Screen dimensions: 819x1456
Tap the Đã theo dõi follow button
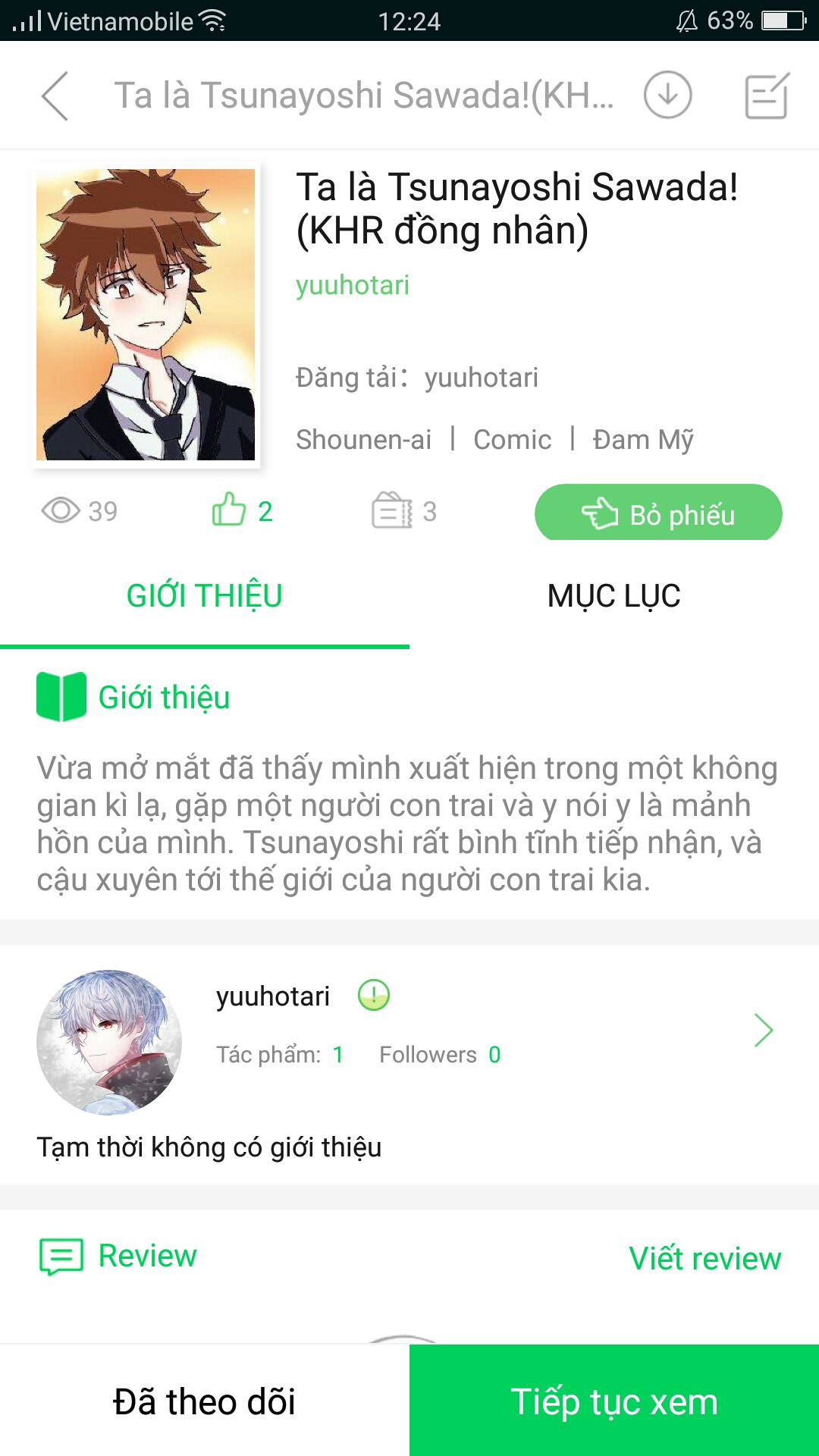(x=205, y=1401)
